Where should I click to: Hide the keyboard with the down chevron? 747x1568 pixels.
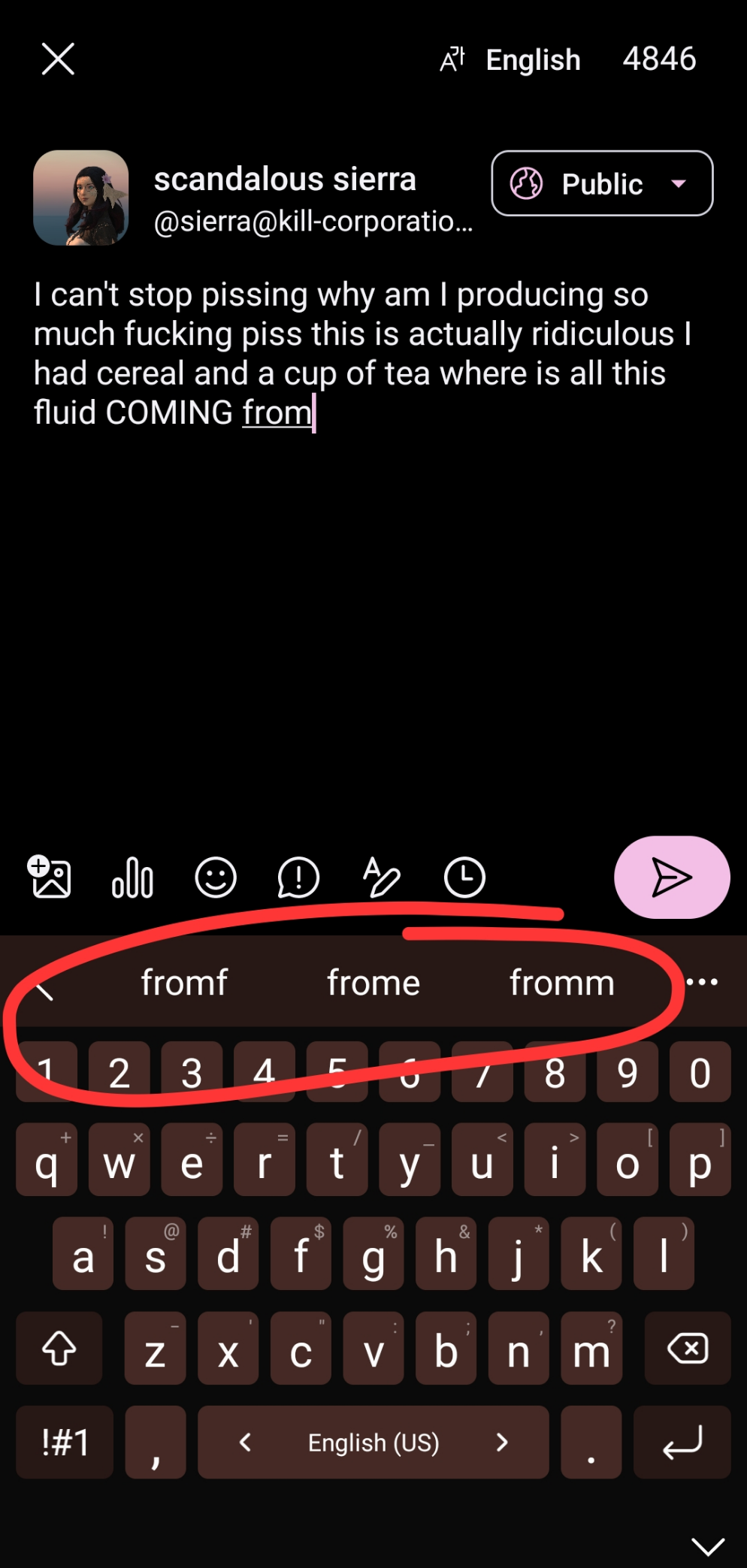pos(707,1546)
